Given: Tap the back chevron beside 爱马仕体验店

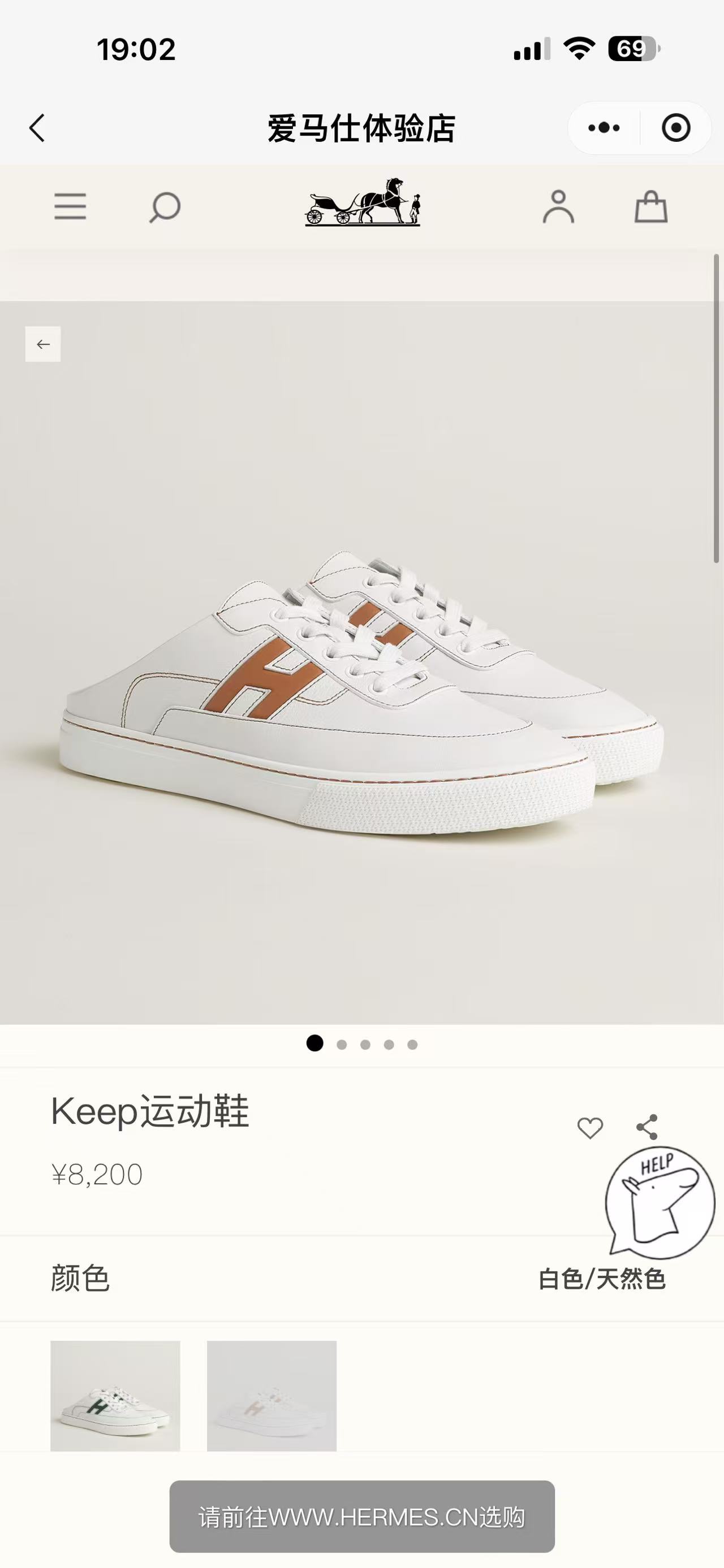Looking at the screenshot, I should click(37, 128).
